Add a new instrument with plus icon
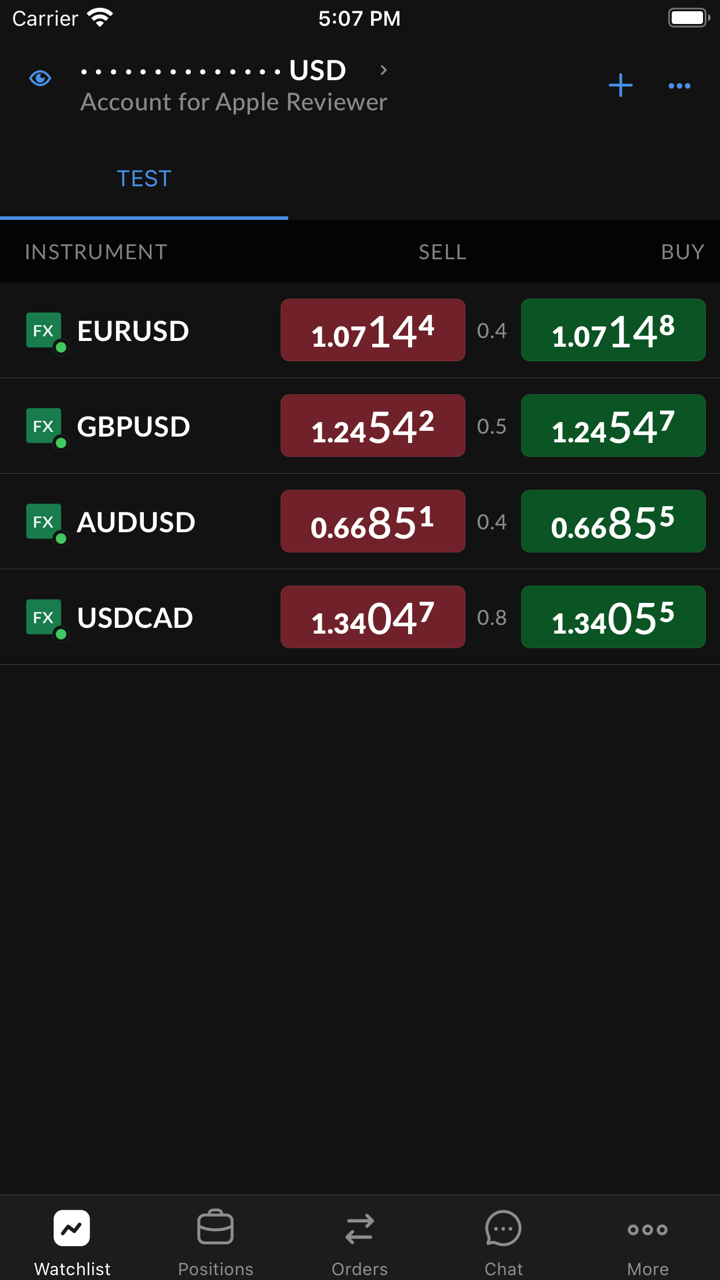720x1280 pixels. [x=620, y=85]
